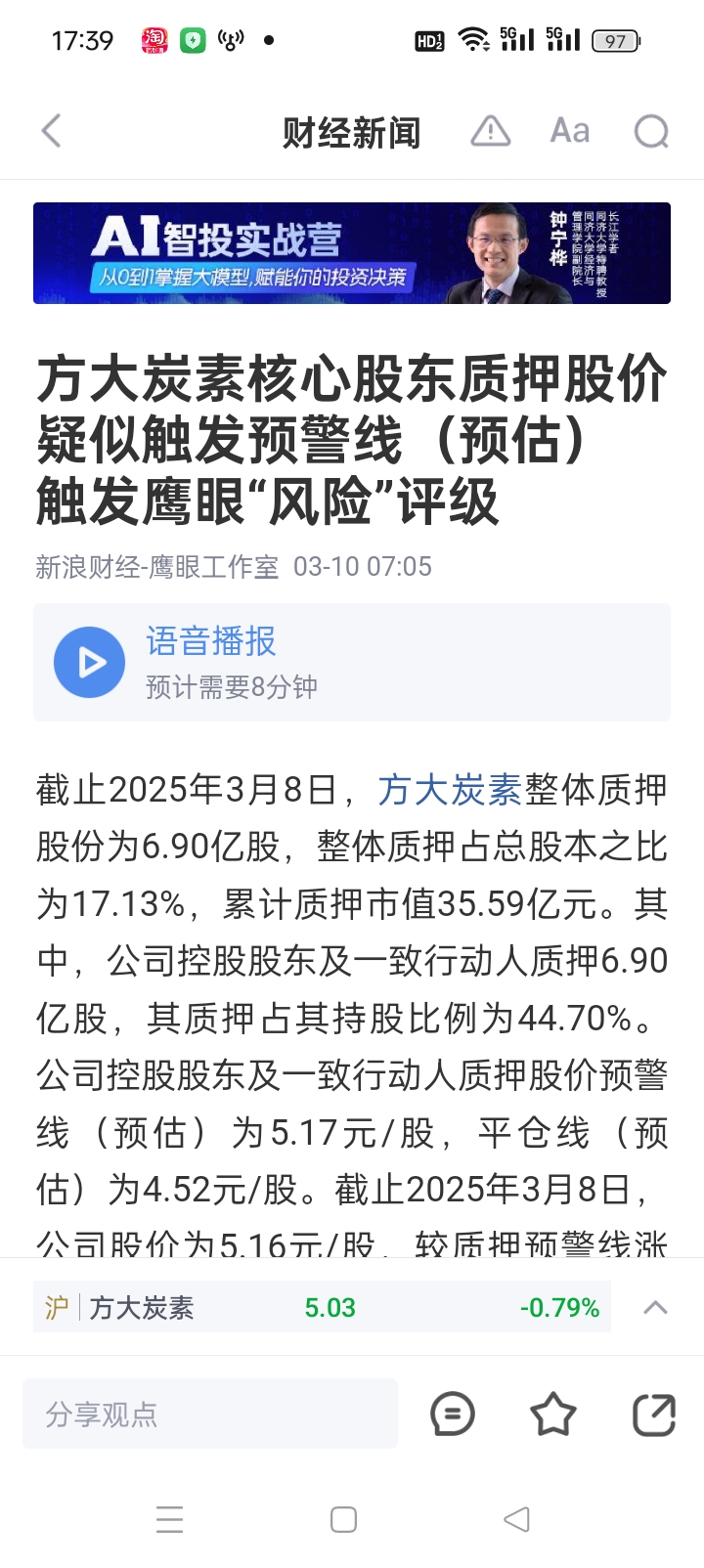Tap the system back button
The width and height of the screenshot is (704, 1568).
click(x=516, y=1519)
